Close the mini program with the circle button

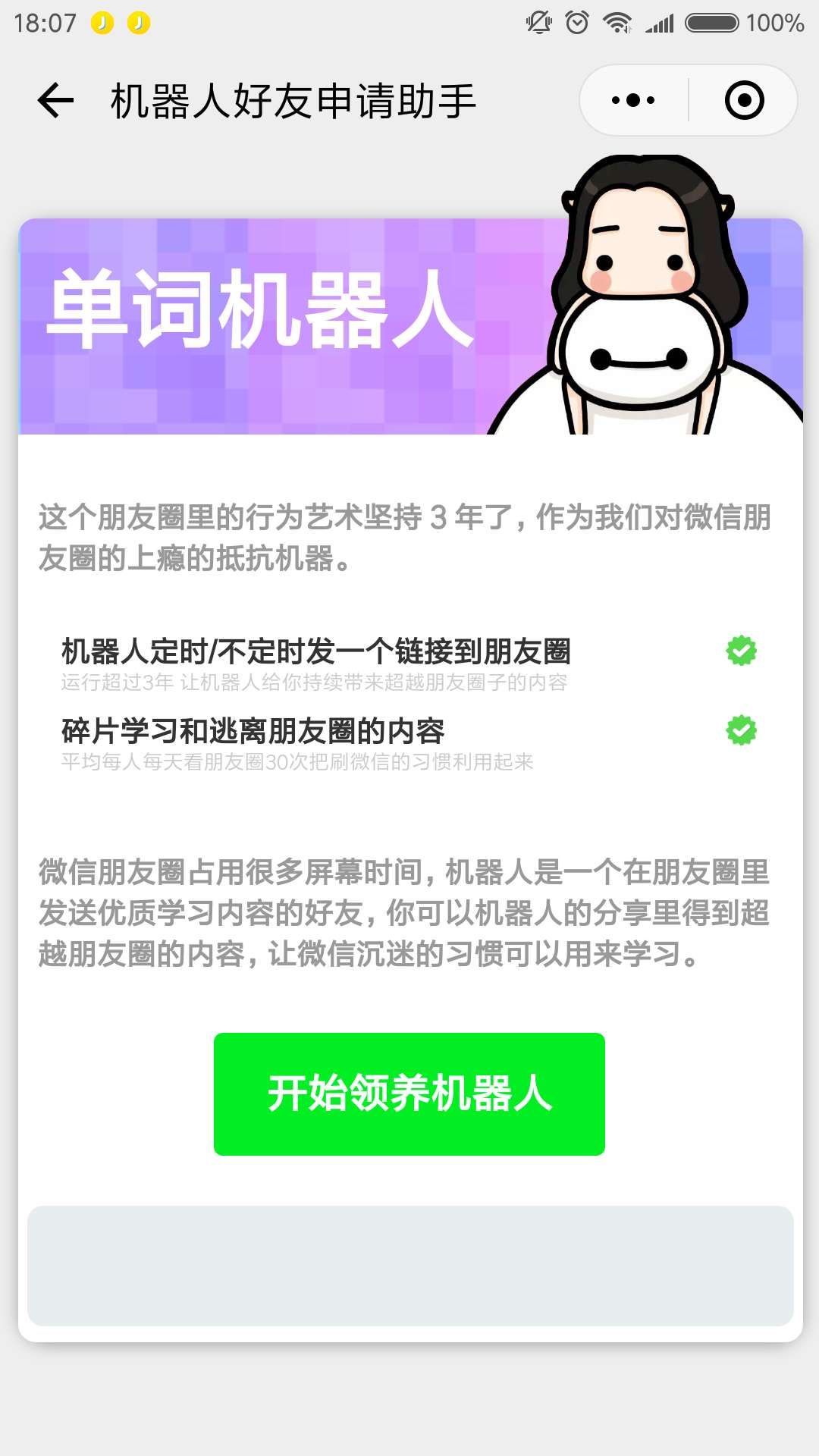pos(744,100)
